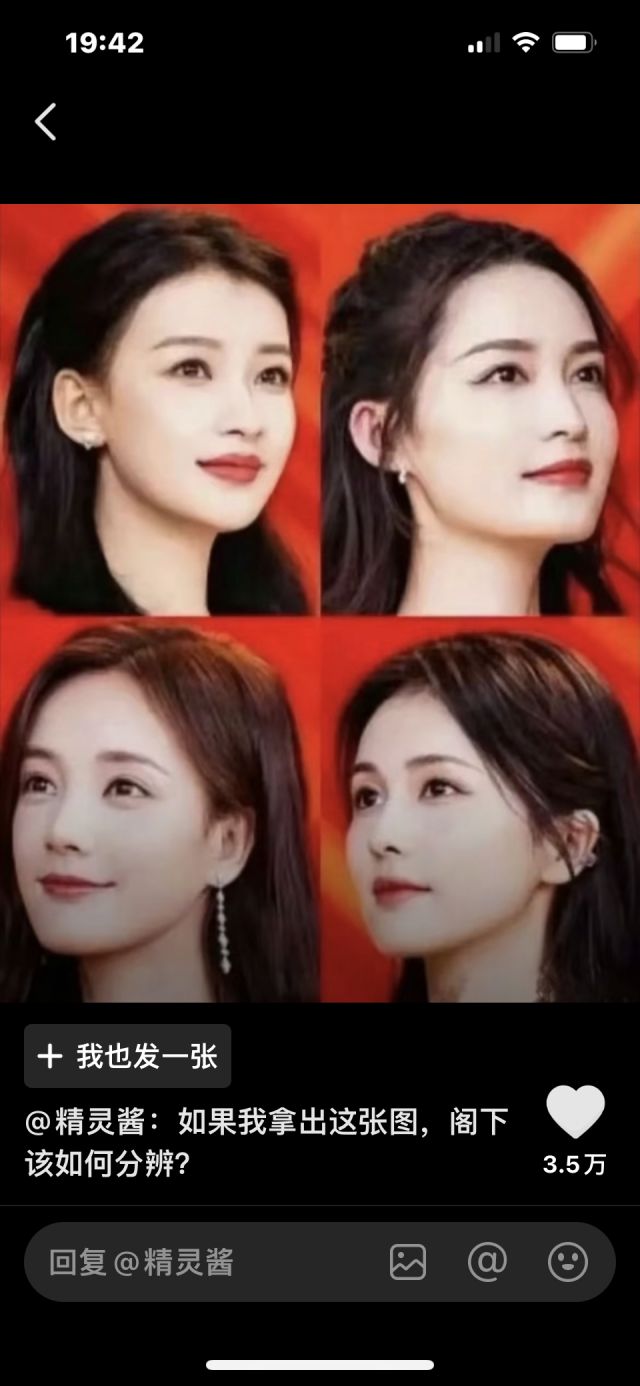This screenshot has width=640, height=1386.
Task: Mention someone with the @ icon
Action: pos(487,1262)
